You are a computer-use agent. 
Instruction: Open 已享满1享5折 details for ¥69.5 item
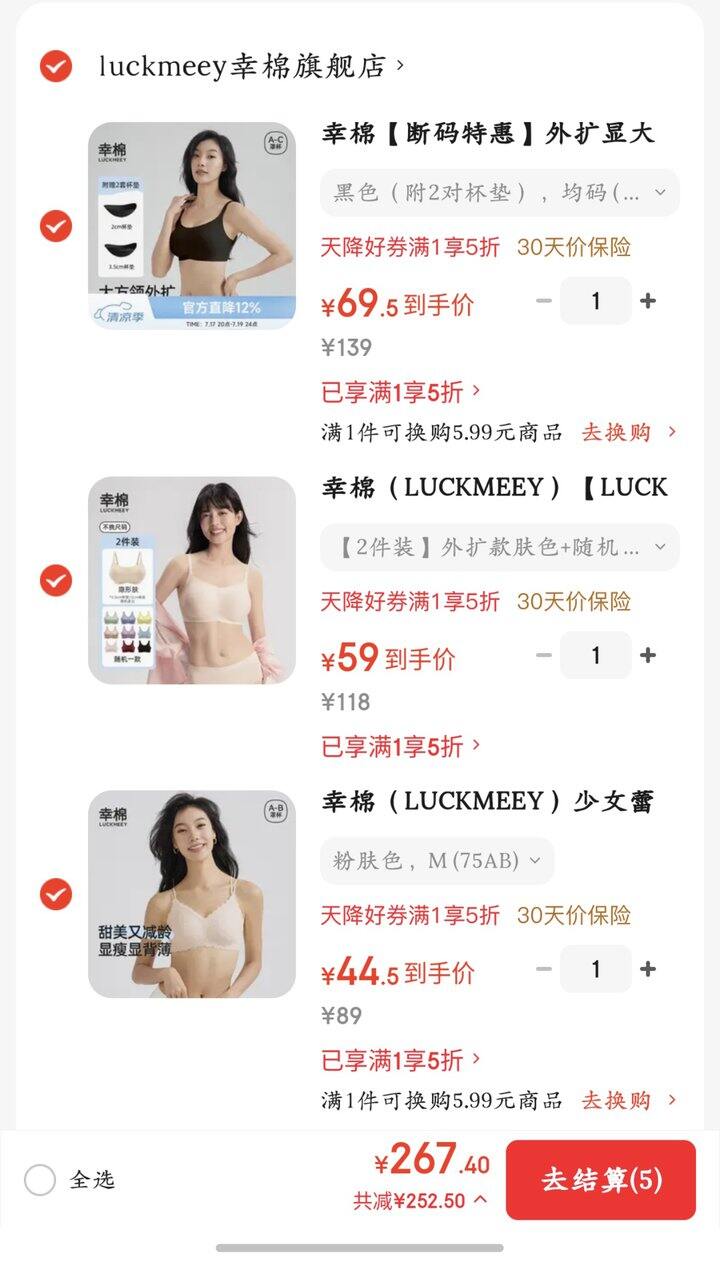[x=401, y=391]
